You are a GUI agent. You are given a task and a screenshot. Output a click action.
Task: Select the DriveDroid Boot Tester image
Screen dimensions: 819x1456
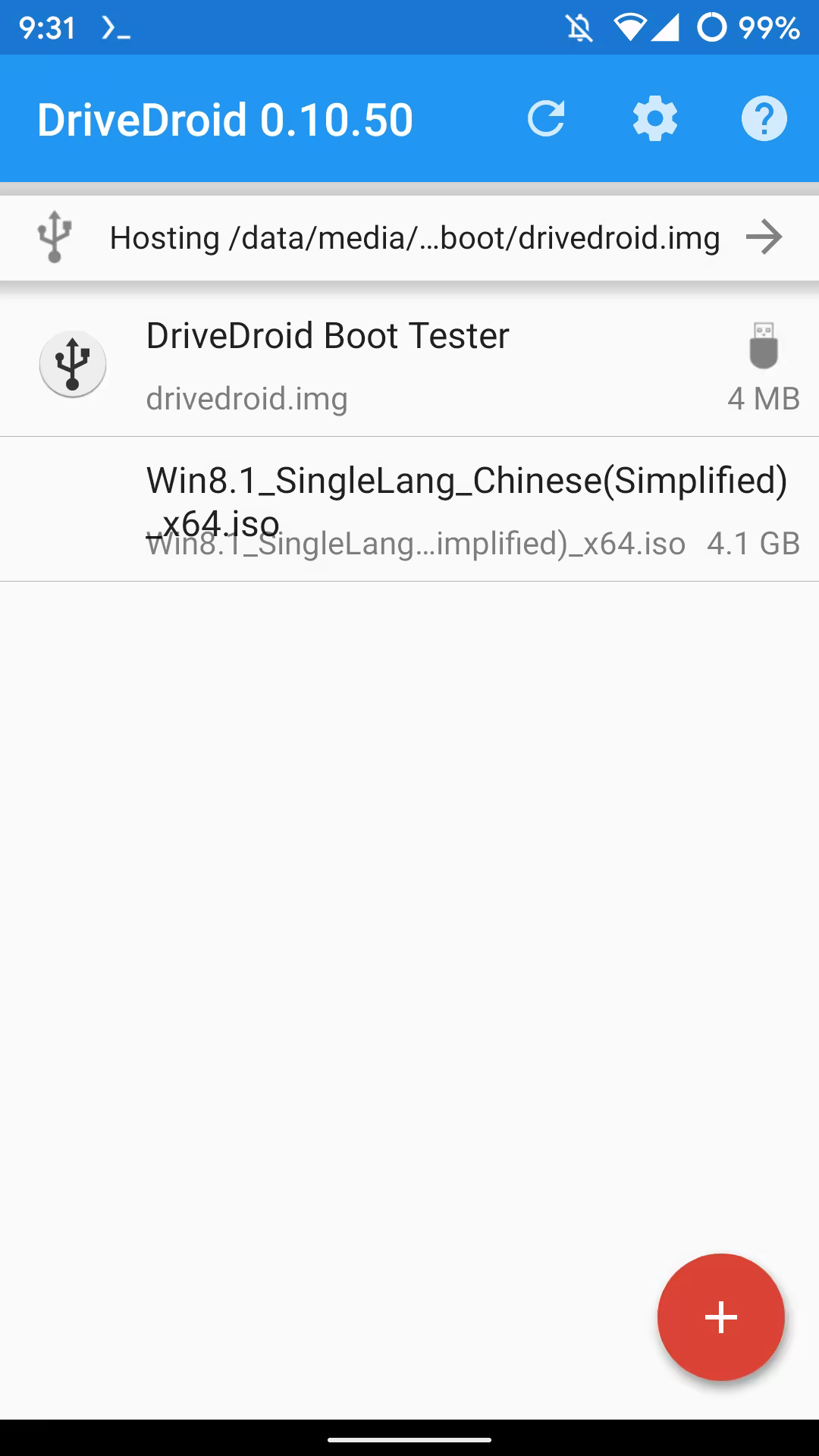pyautogui.click(x=409, y=365)
